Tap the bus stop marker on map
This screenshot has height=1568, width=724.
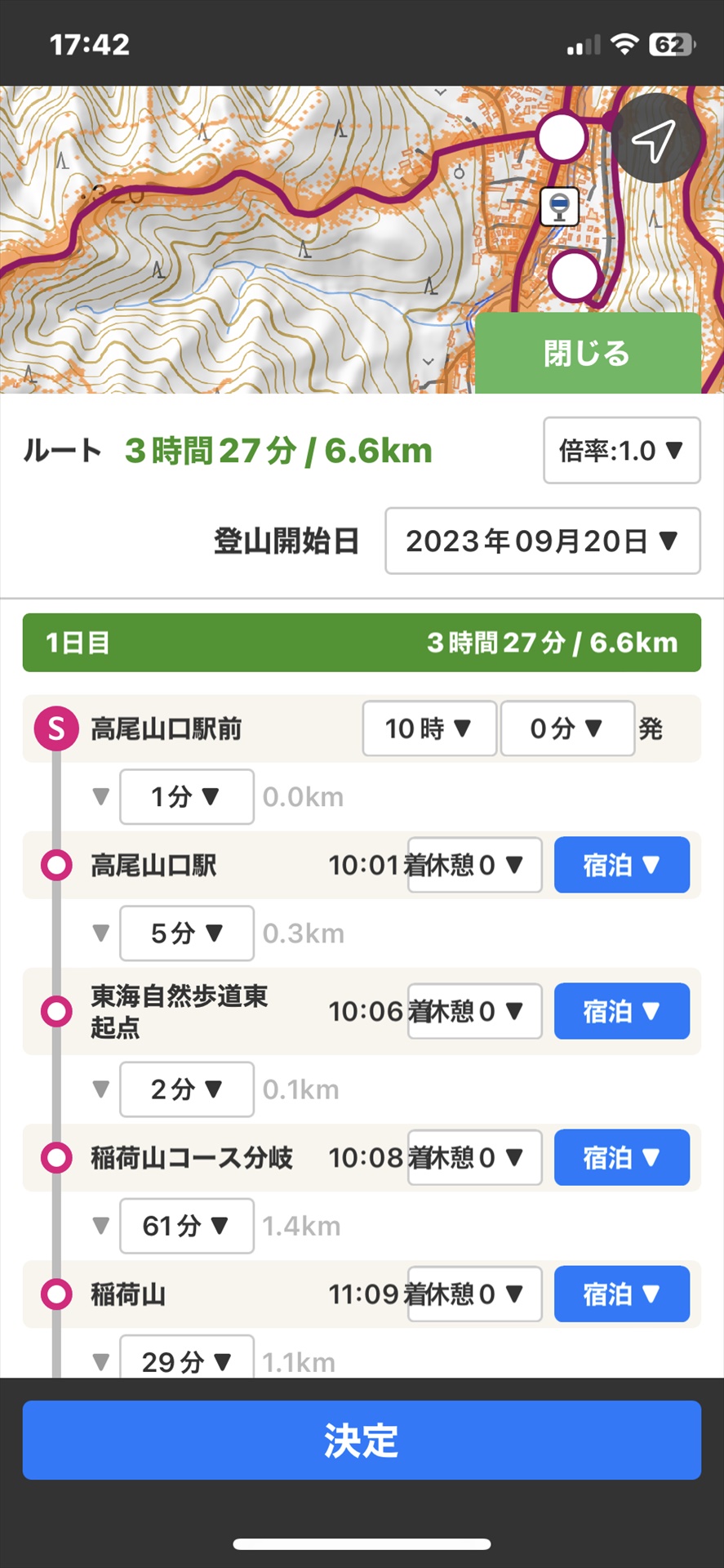coord(560,206)
